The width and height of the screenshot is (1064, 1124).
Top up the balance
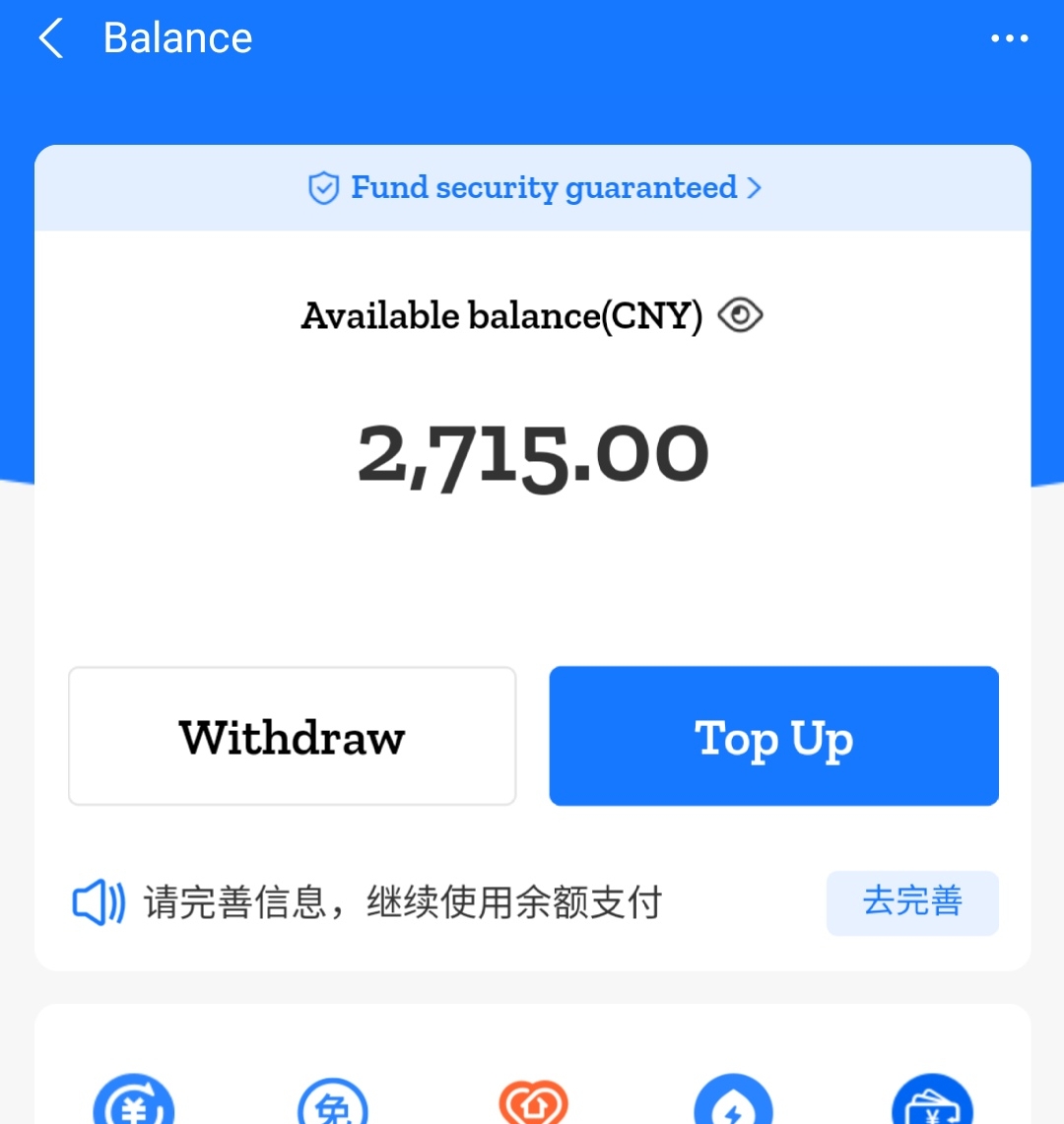pos(773,736)
